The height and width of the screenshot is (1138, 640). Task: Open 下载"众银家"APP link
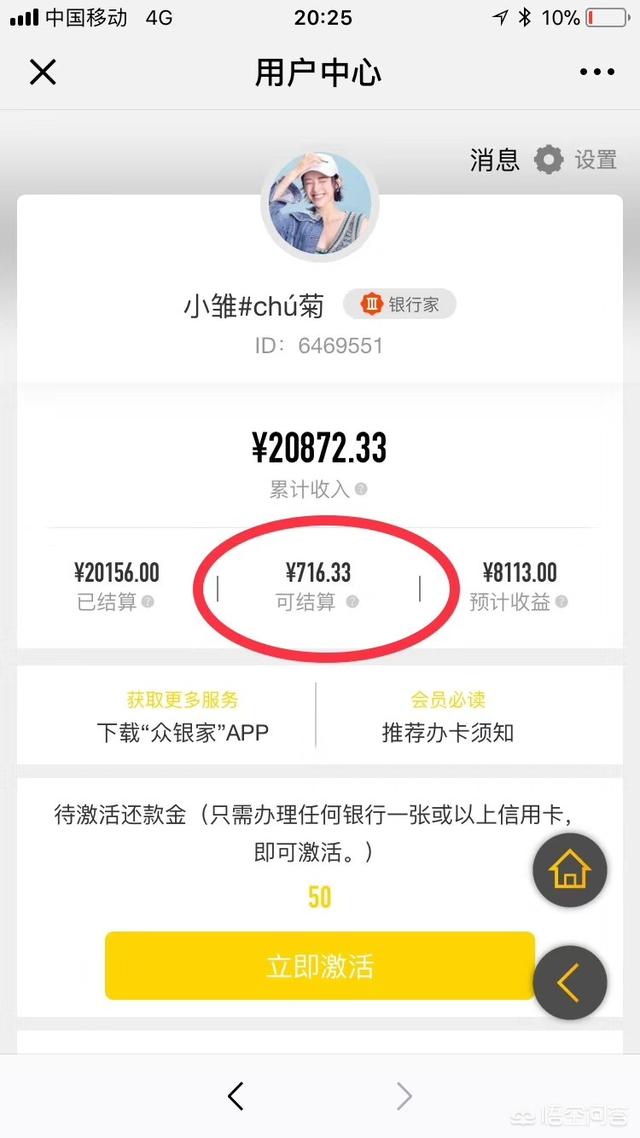[x=182, y=732]
